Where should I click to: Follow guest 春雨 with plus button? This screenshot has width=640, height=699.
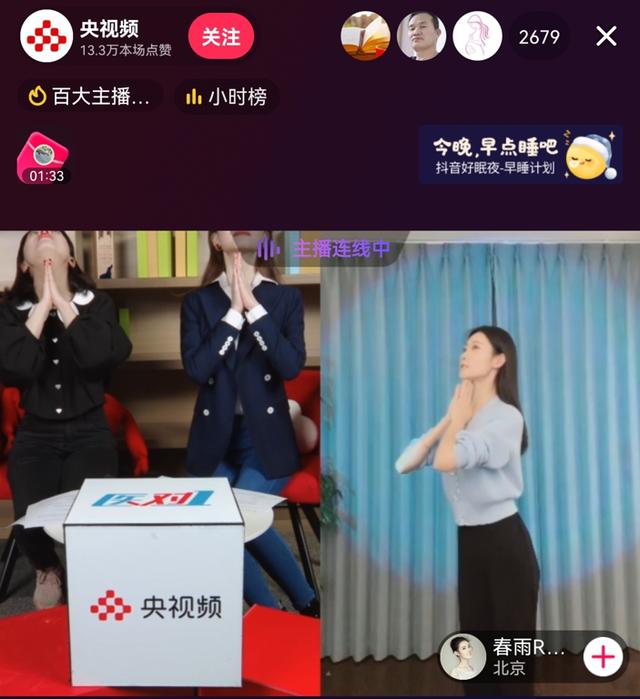click(603, 656)
